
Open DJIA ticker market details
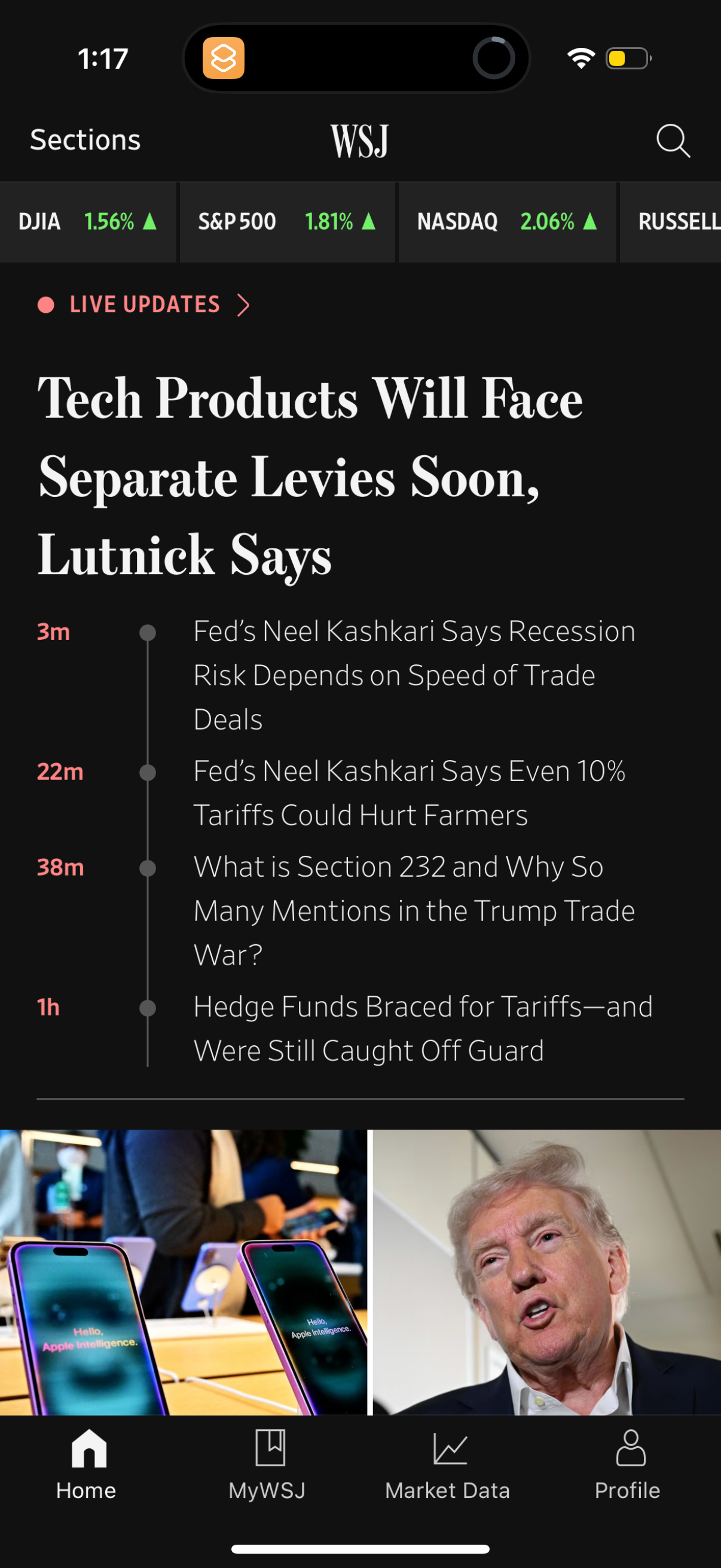coord(88,222)
